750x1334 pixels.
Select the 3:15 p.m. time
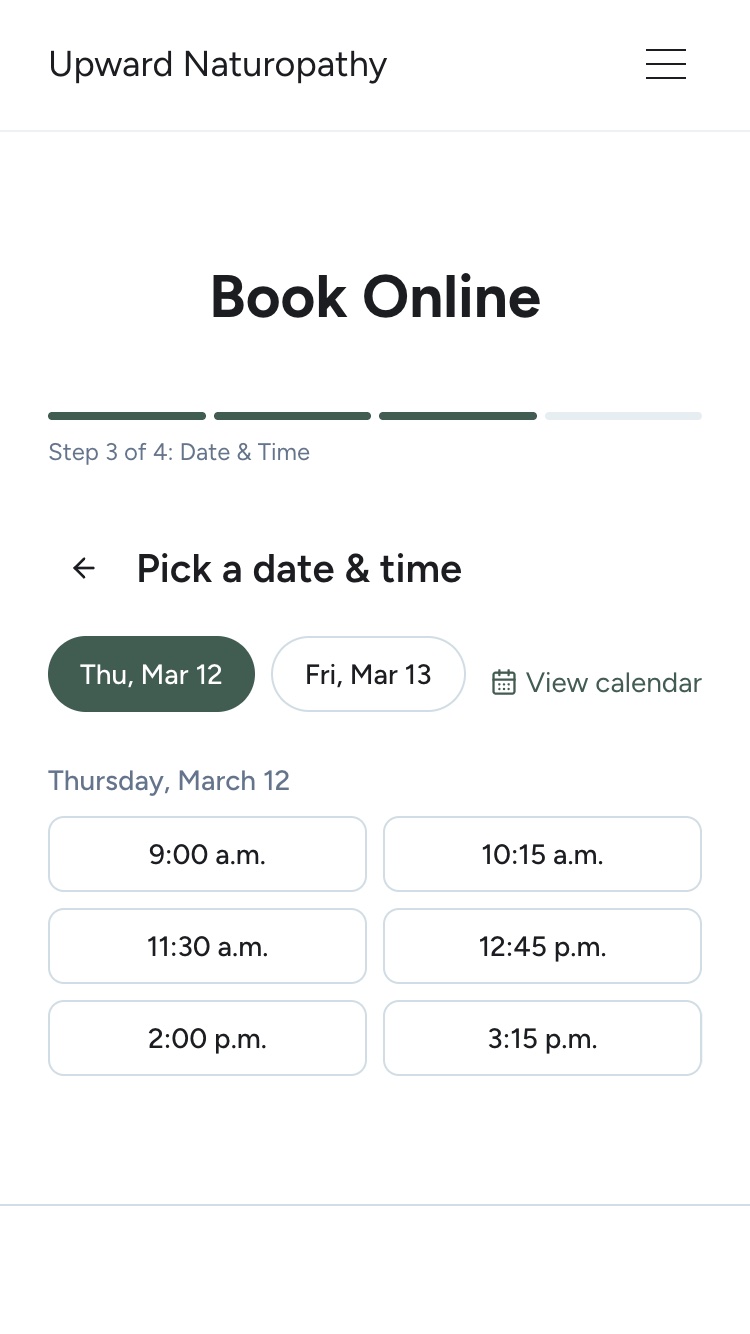click(542, 1038)
